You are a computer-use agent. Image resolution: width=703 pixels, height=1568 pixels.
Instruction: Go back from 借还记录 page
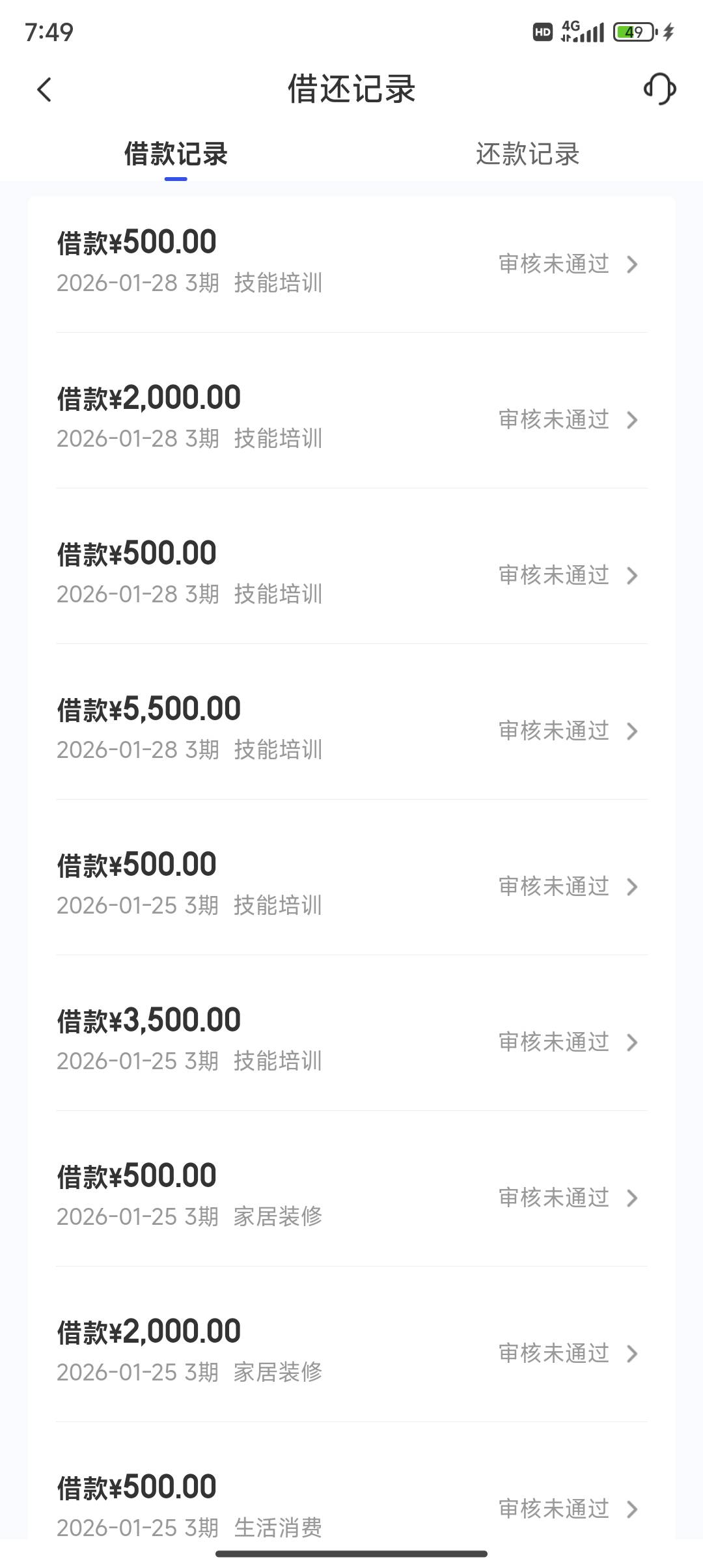tap(44, 90)
